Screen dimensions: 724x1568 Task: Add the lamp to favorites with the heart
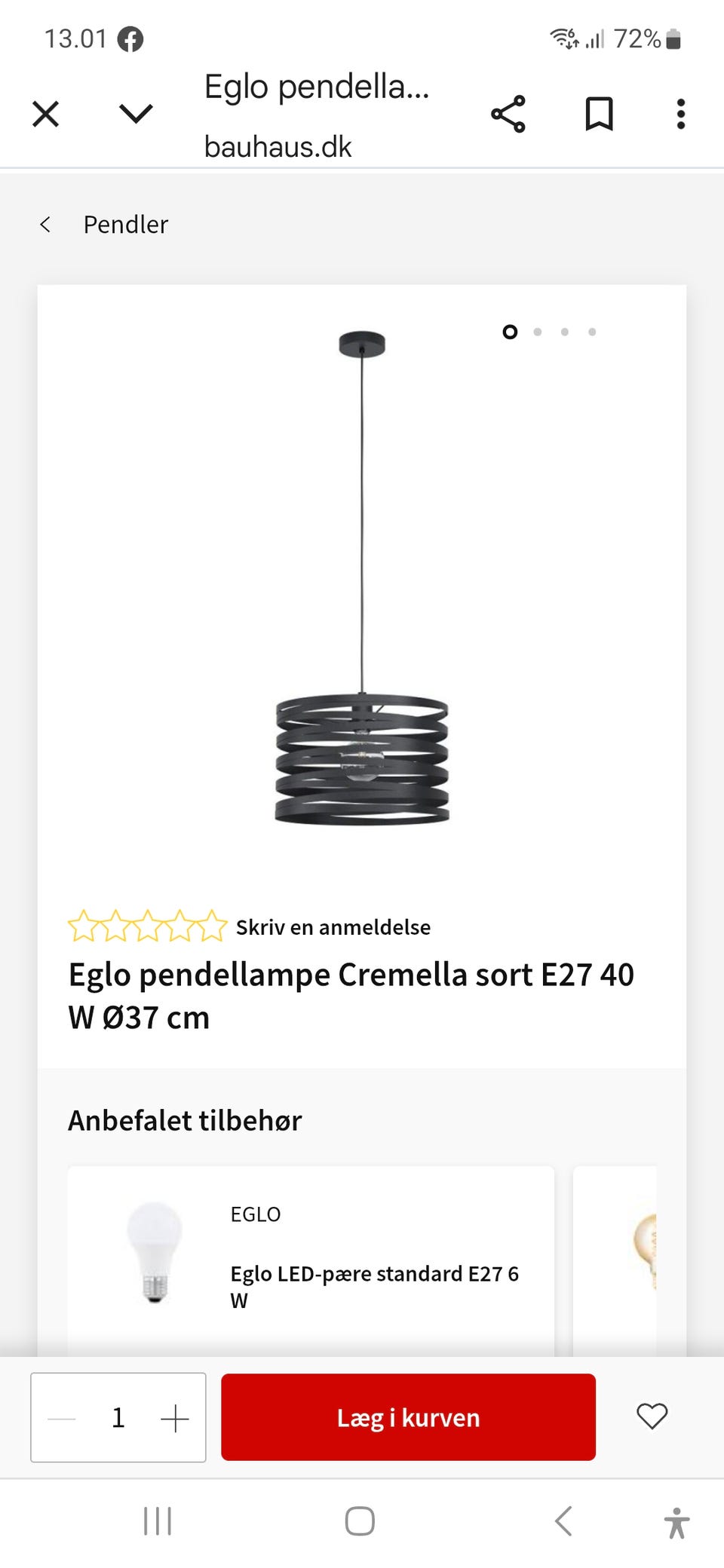coord(650,1417)
